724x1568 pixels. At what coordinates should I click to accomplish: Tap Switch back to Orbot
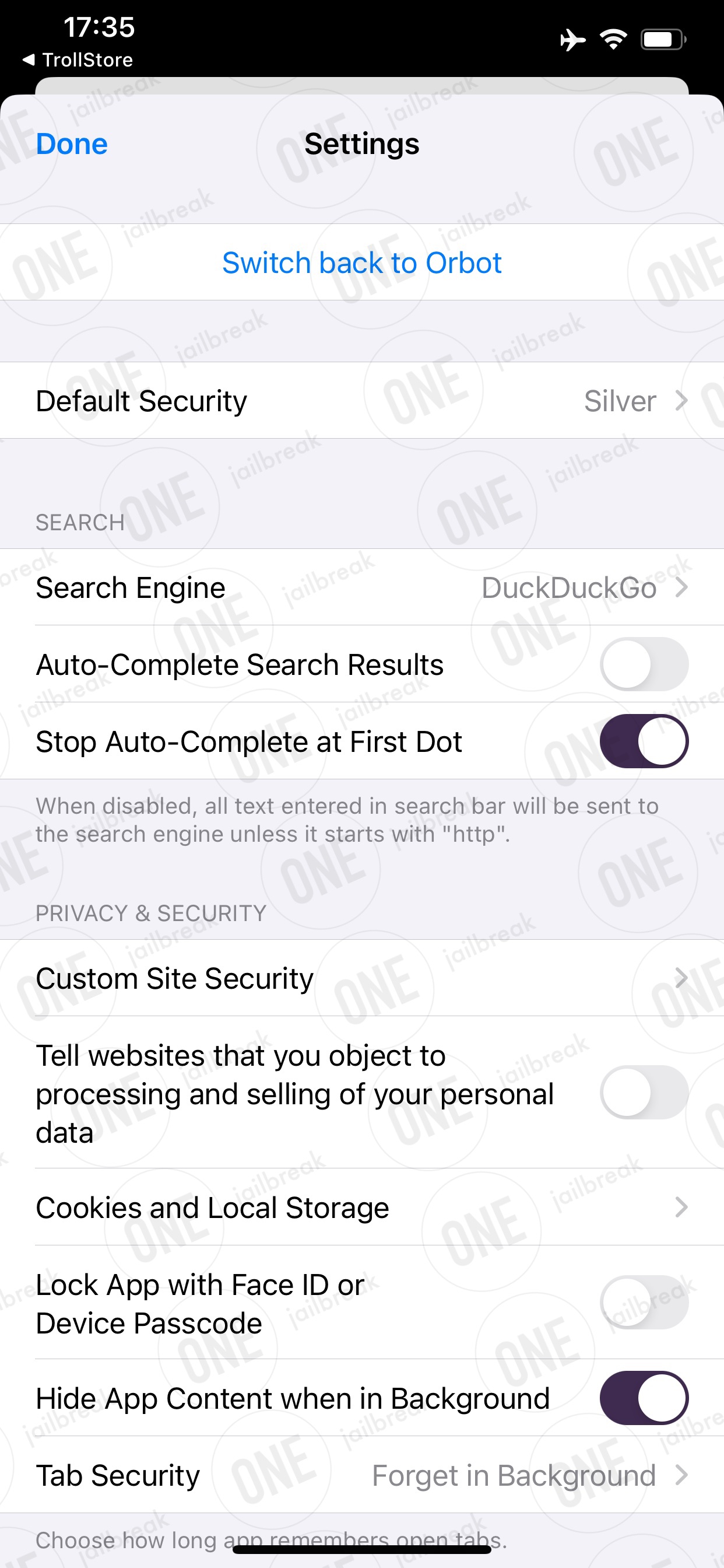(362, 262)
